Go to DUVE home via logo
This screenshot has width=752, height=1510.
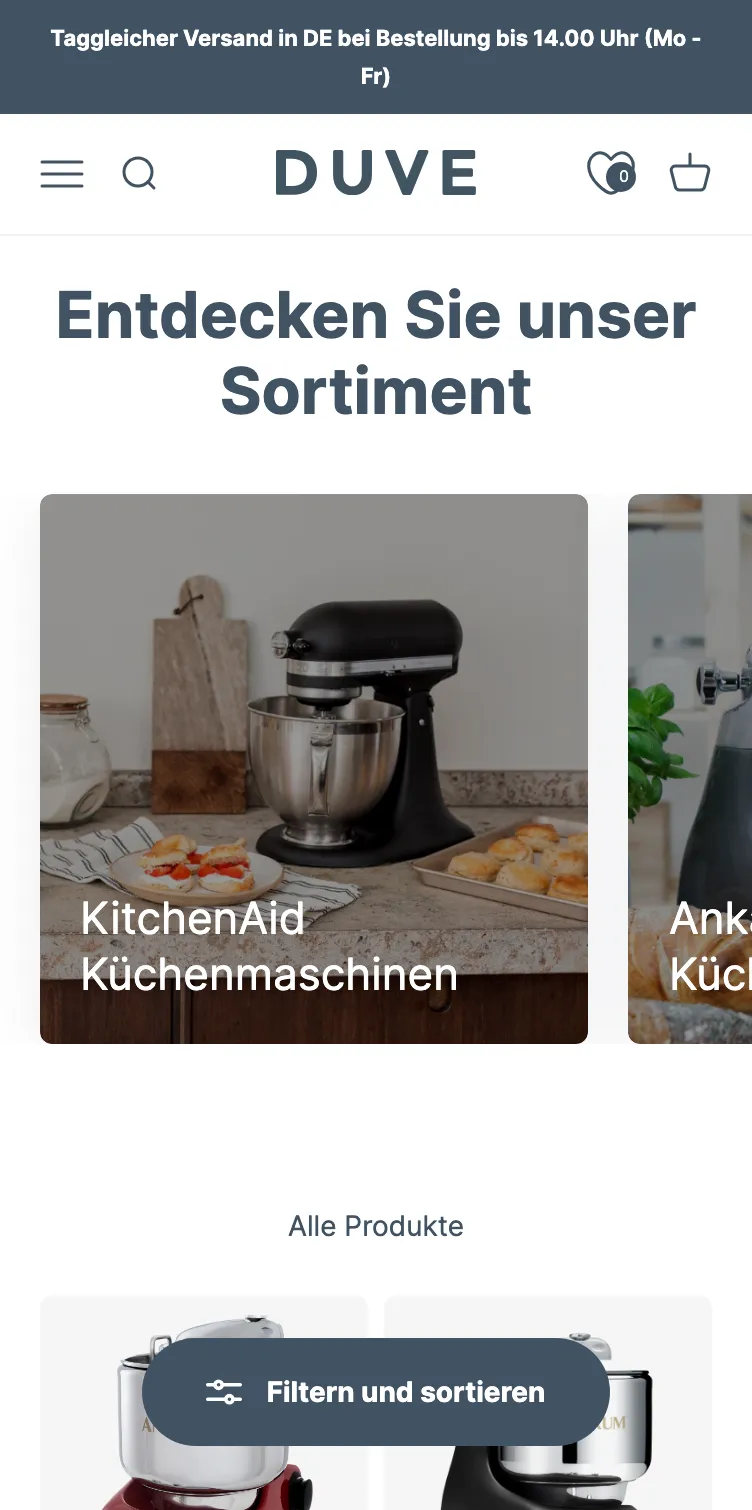(376, 173)
